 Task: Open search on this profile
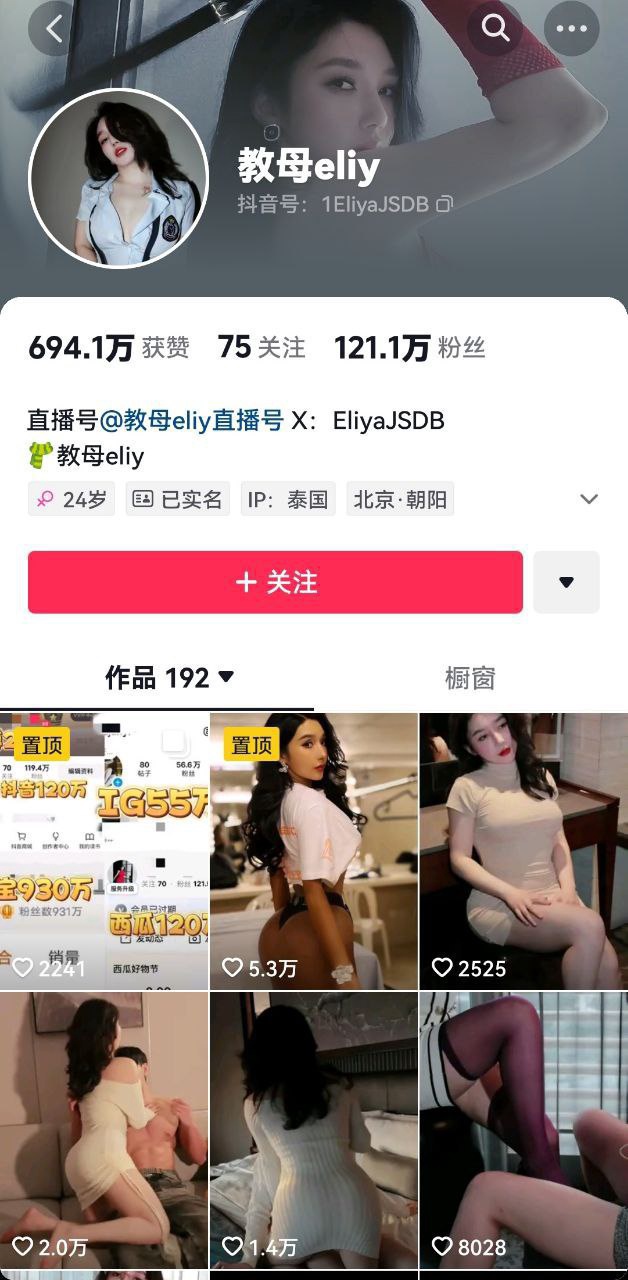(495, 28)
